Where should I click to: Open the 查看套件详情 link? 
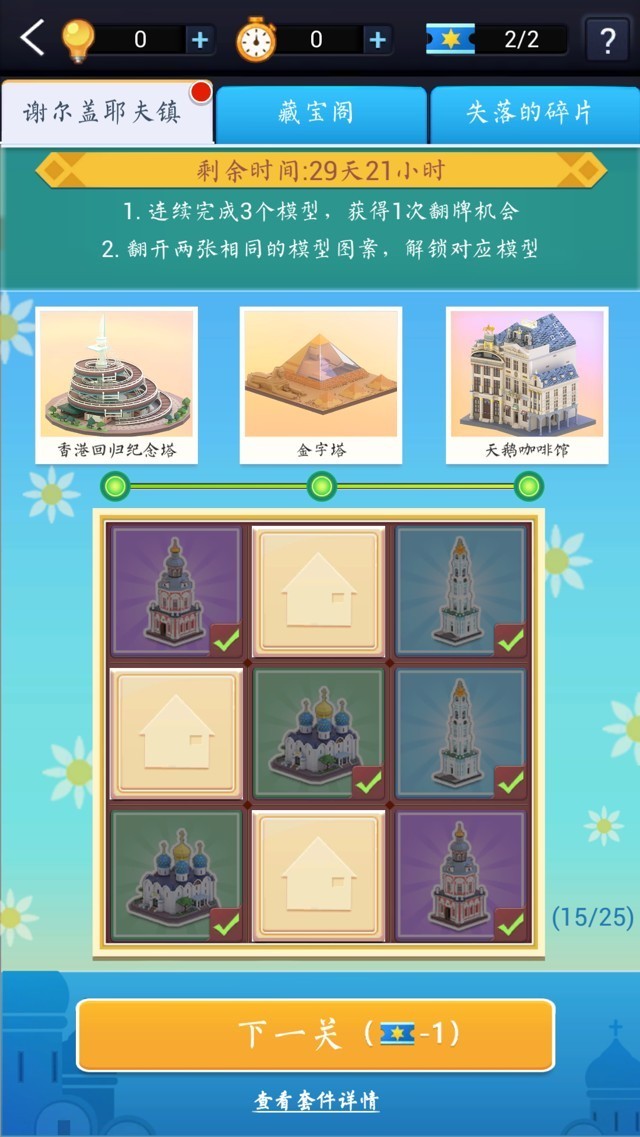click(x=316, y=1101)
